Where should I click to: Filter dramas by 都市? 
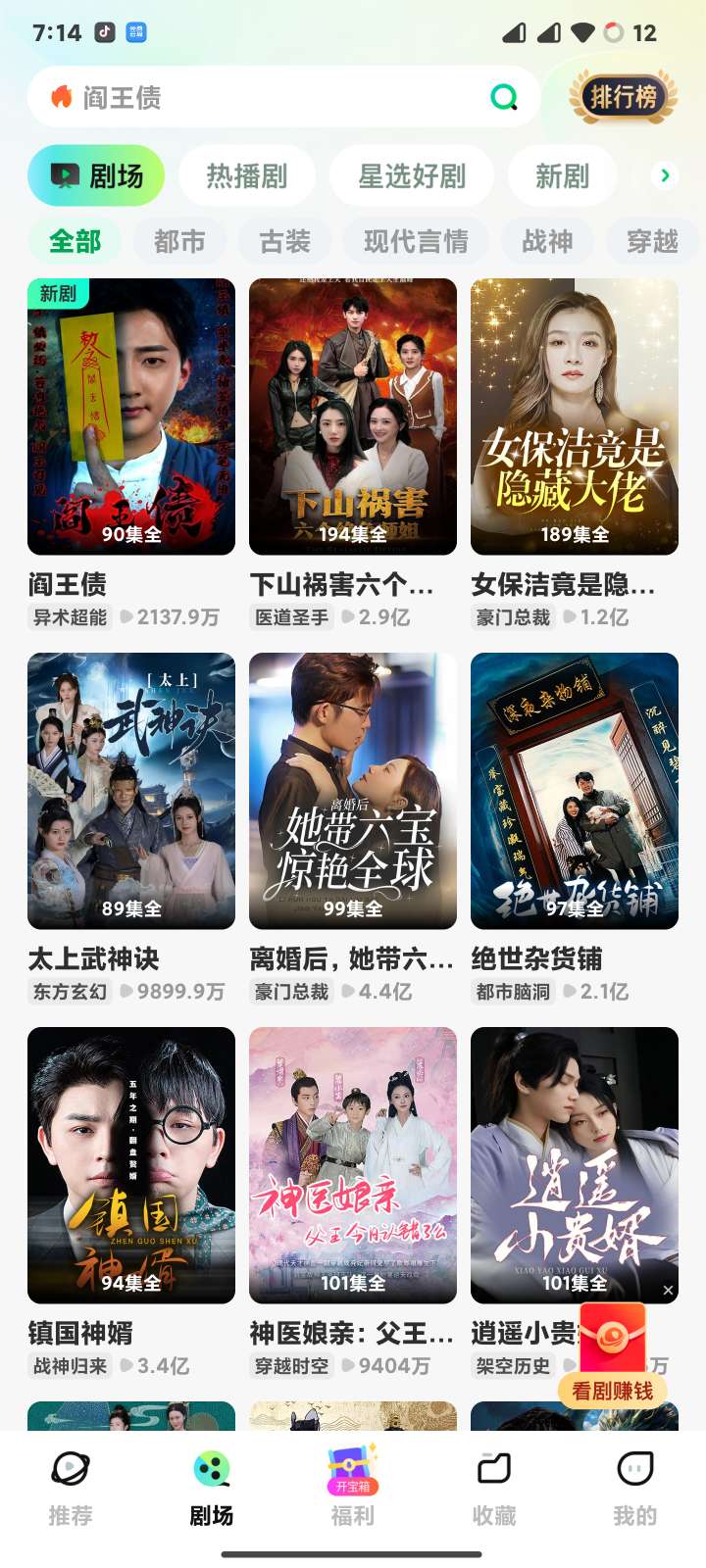pos(179,241)
